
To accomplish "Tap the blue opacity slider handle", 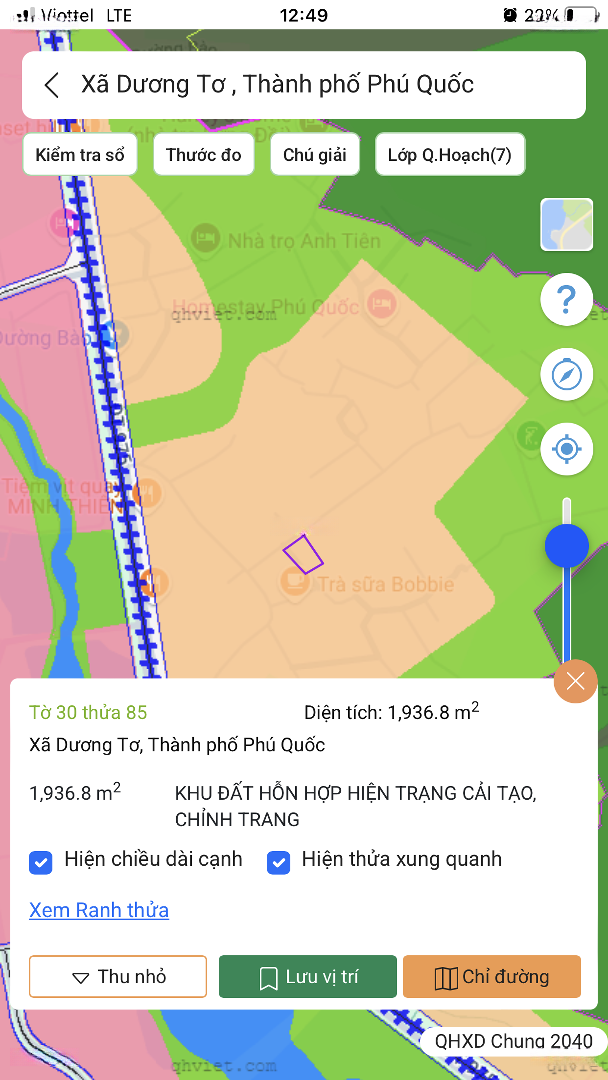I will [x=566, y=546].
